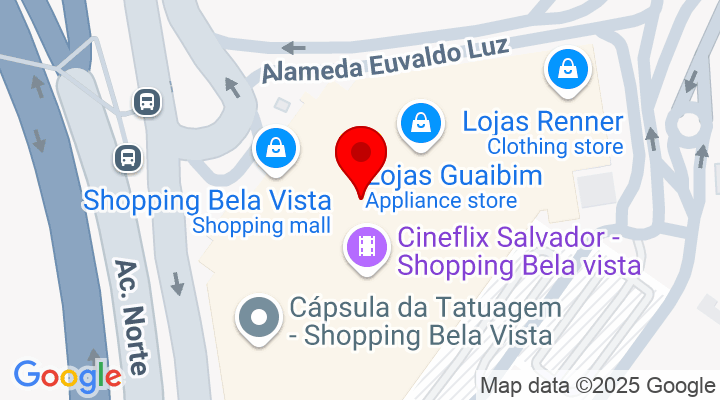Tap the lower bus stop icon
This screenshot has width=720, height=400.
pyautogui.click(x=128, y=157)
